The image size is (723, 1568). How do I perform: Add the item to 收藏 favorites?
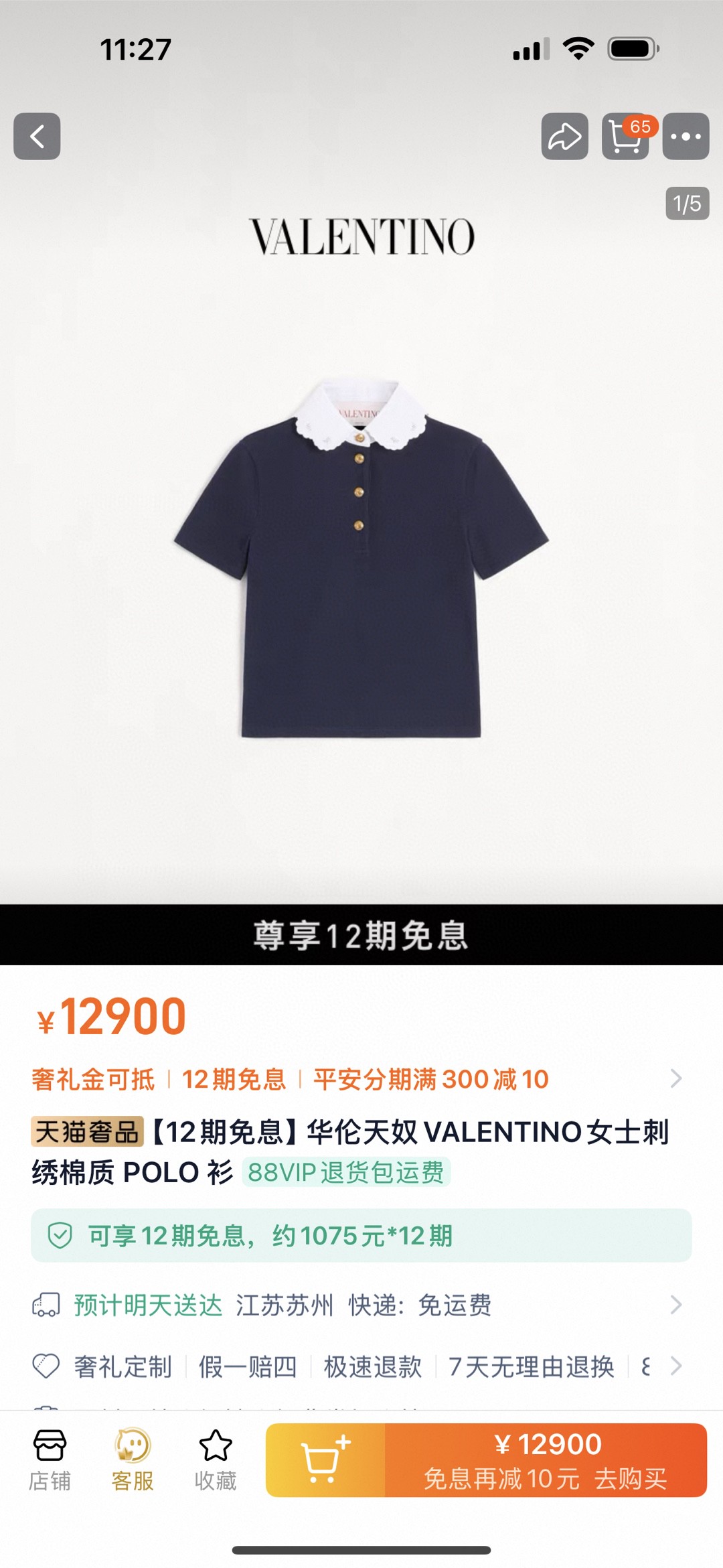[216, 1460]
